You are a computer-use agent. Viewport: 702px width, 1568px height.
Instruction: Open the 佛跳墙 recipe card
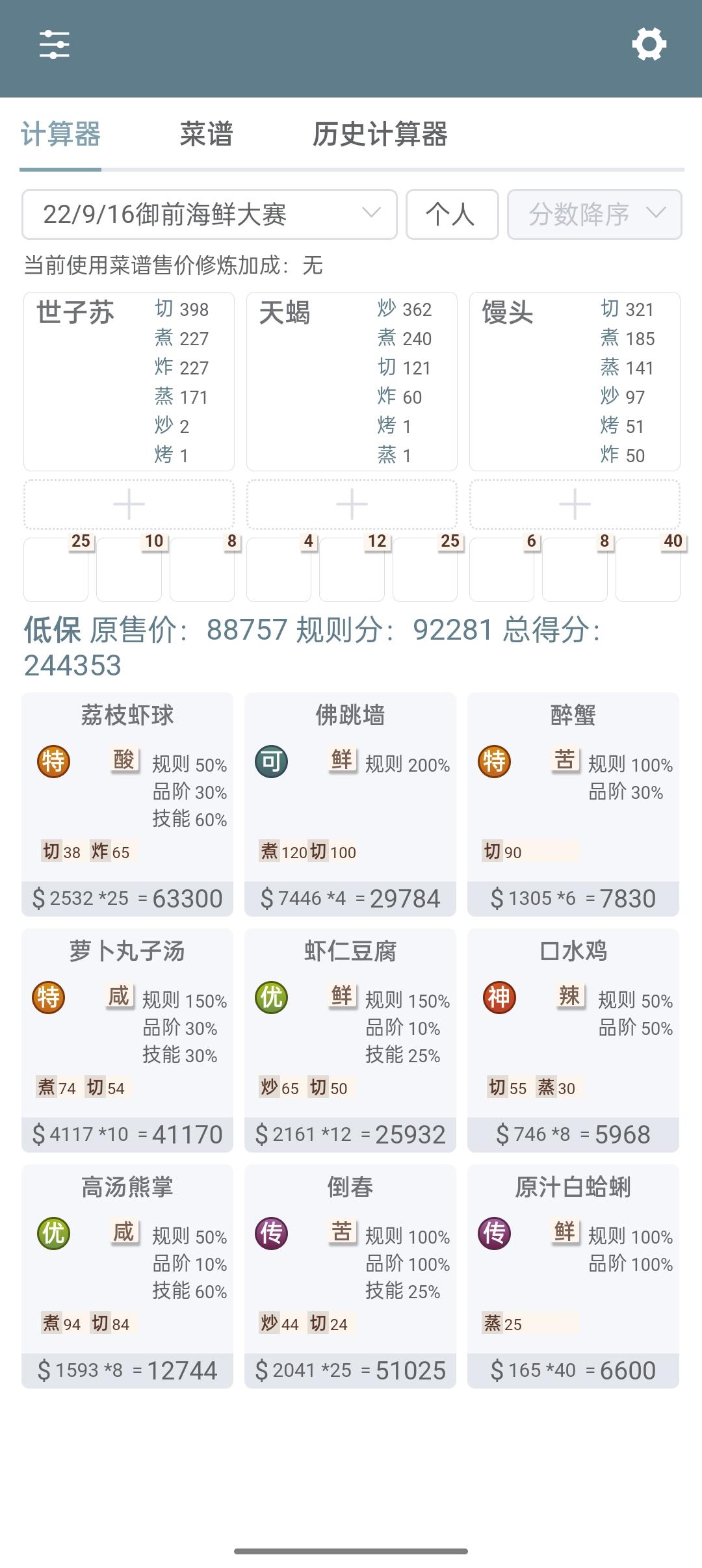350,804
